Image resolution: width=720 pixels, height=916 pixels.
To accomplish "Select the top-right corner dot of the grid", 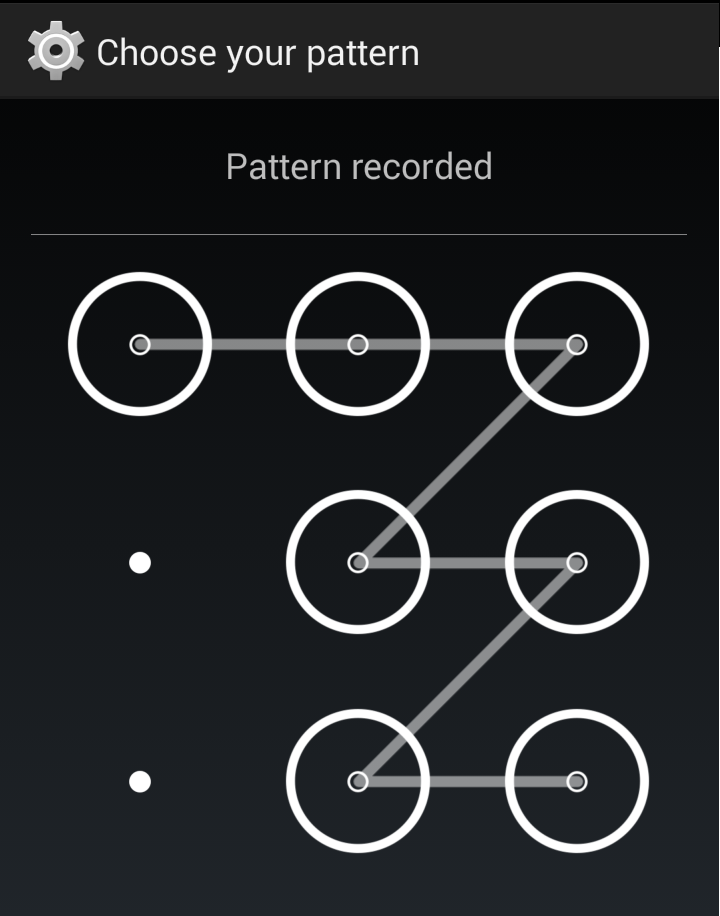I will (576, 344).
